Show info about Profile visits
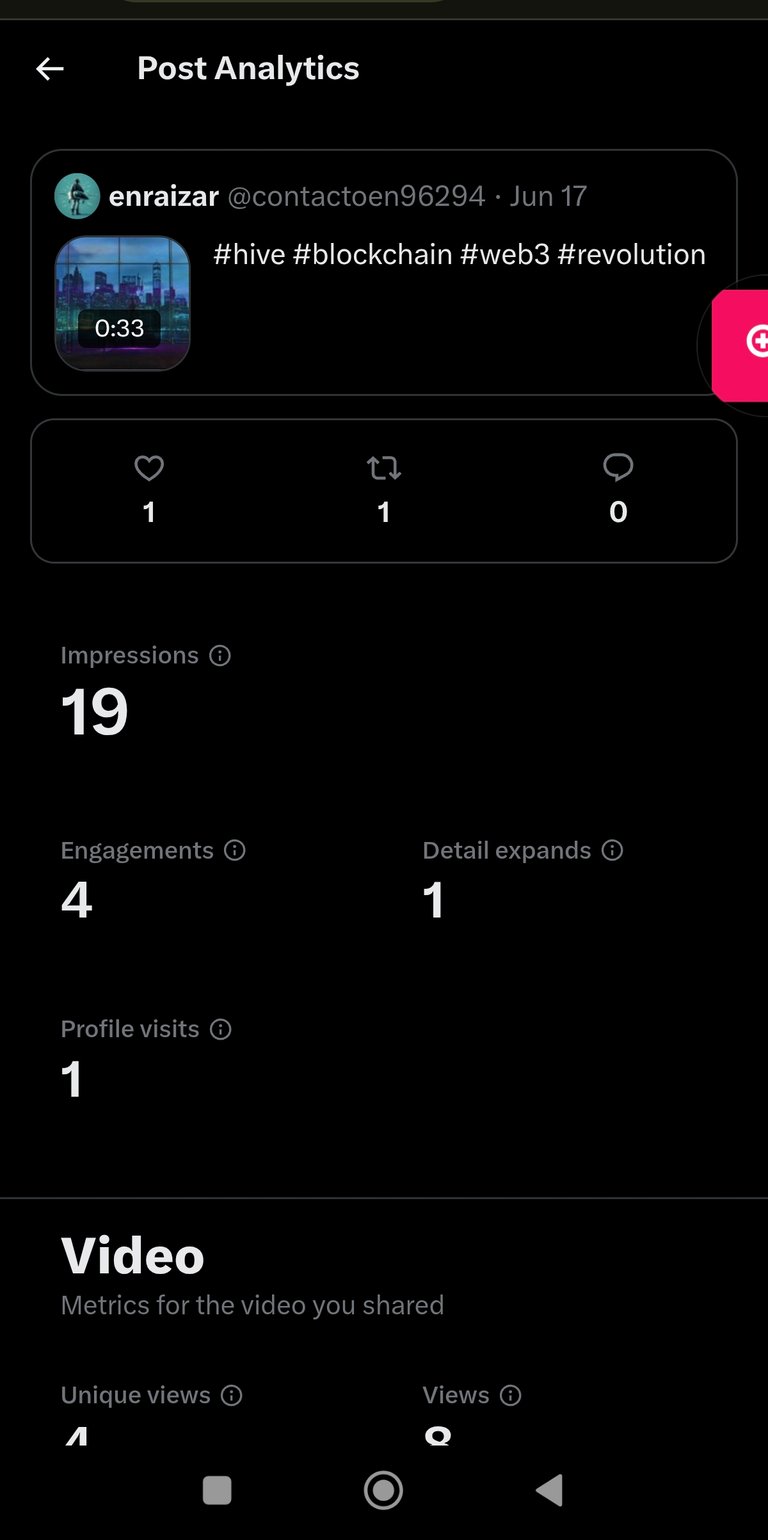The width and height of the screenshot is (768, 1540). pyautogui.click(x=221, y=1030)
